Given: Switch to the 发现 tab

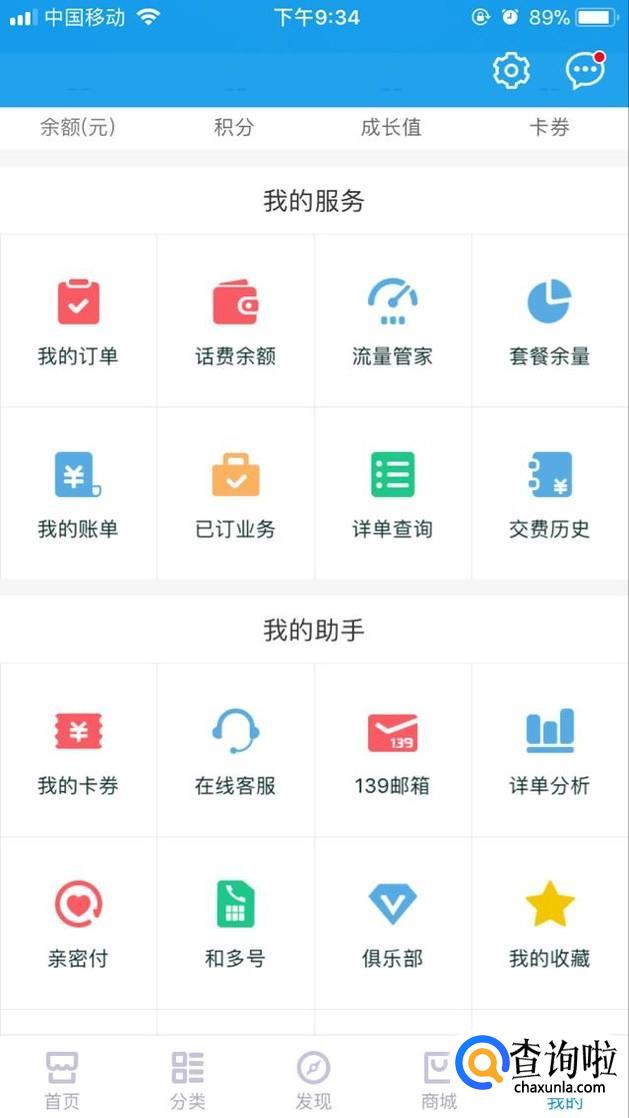Looking at the screenshot, I should [x=313, y=1080].
